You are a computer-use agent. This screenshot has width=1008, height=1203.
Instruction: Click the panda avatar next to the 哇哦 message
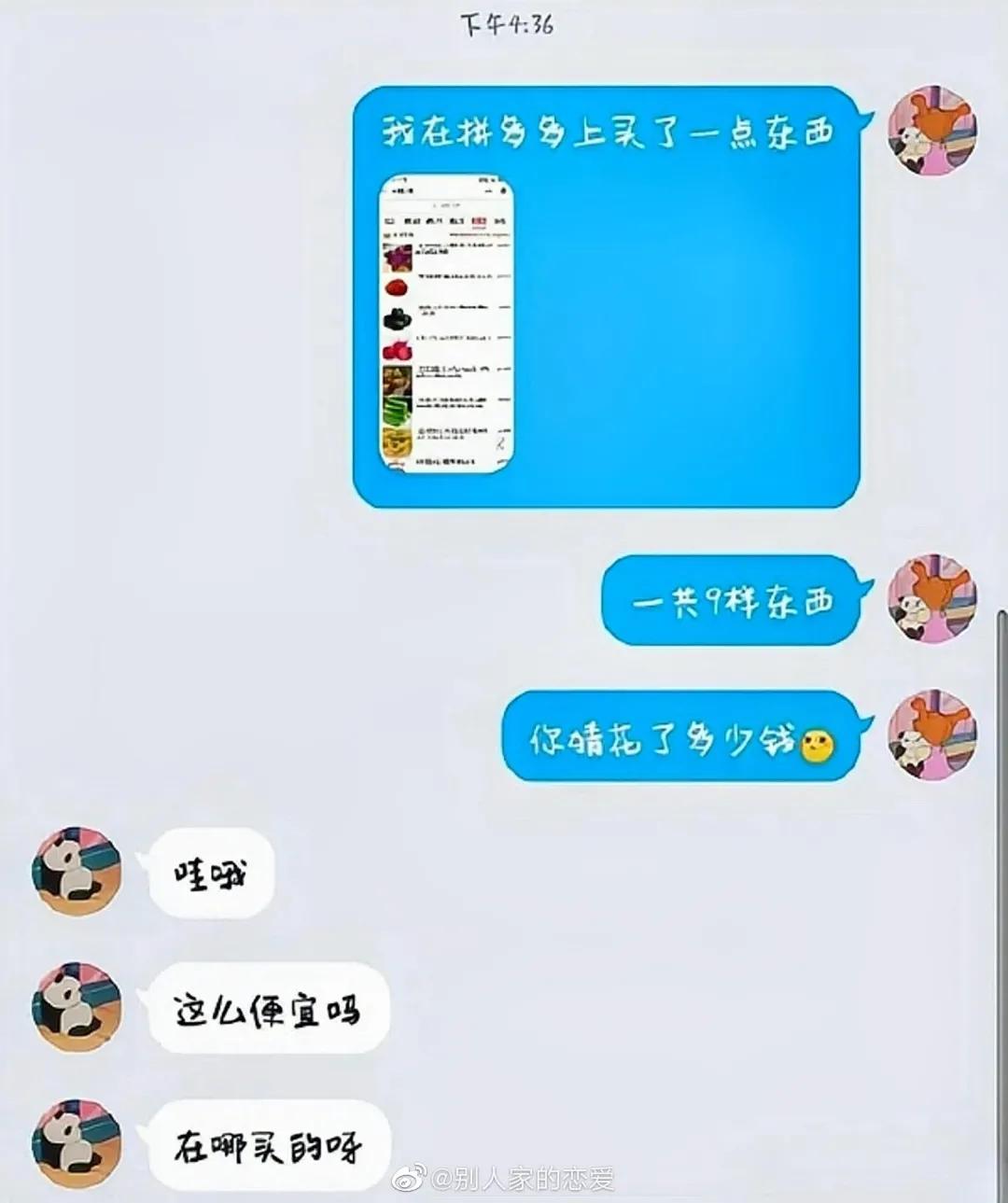75,874
